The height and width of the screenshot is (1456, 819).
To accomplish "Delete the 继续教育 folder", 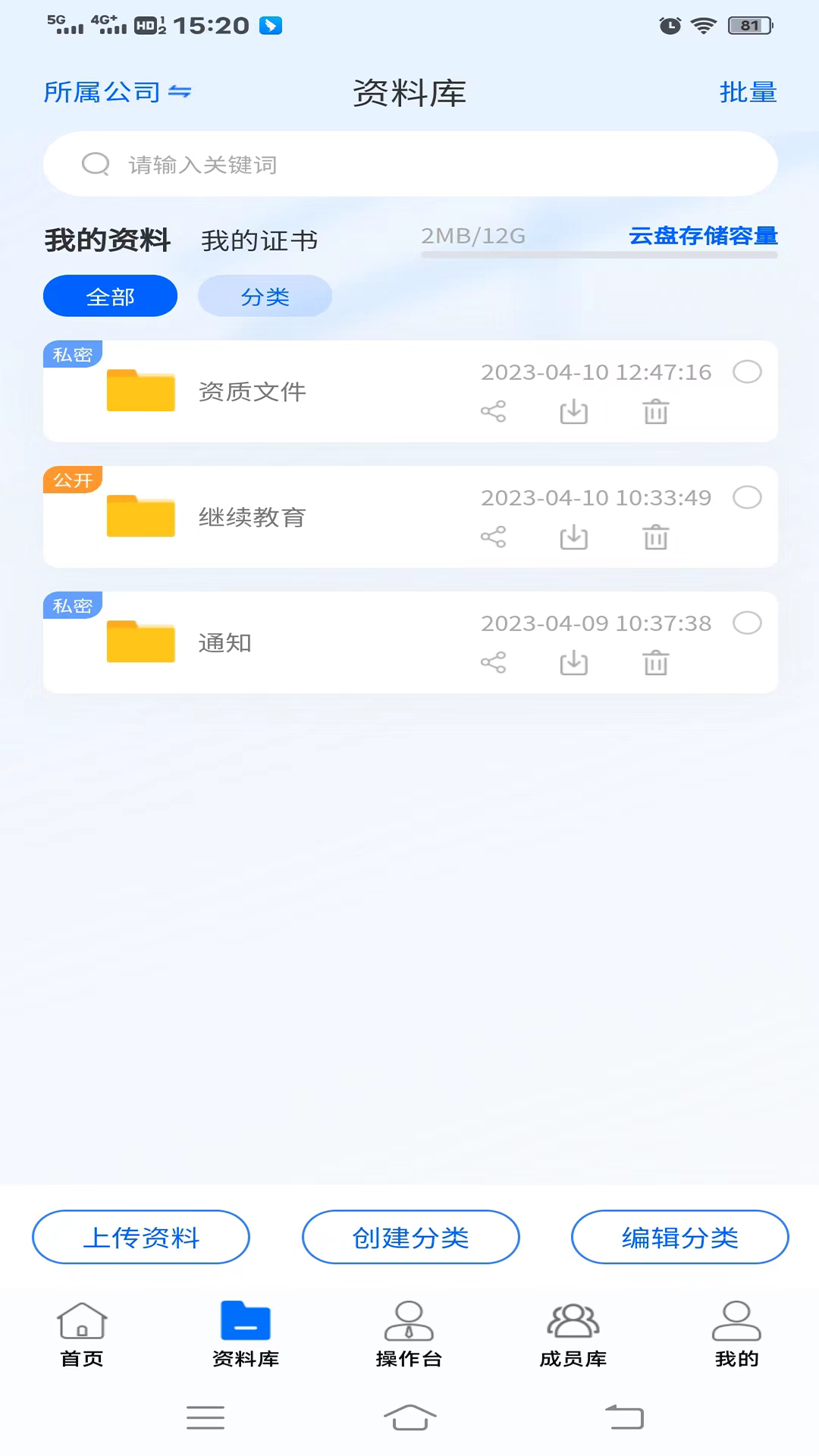I will pyautogui.click(x=655, y=538).
